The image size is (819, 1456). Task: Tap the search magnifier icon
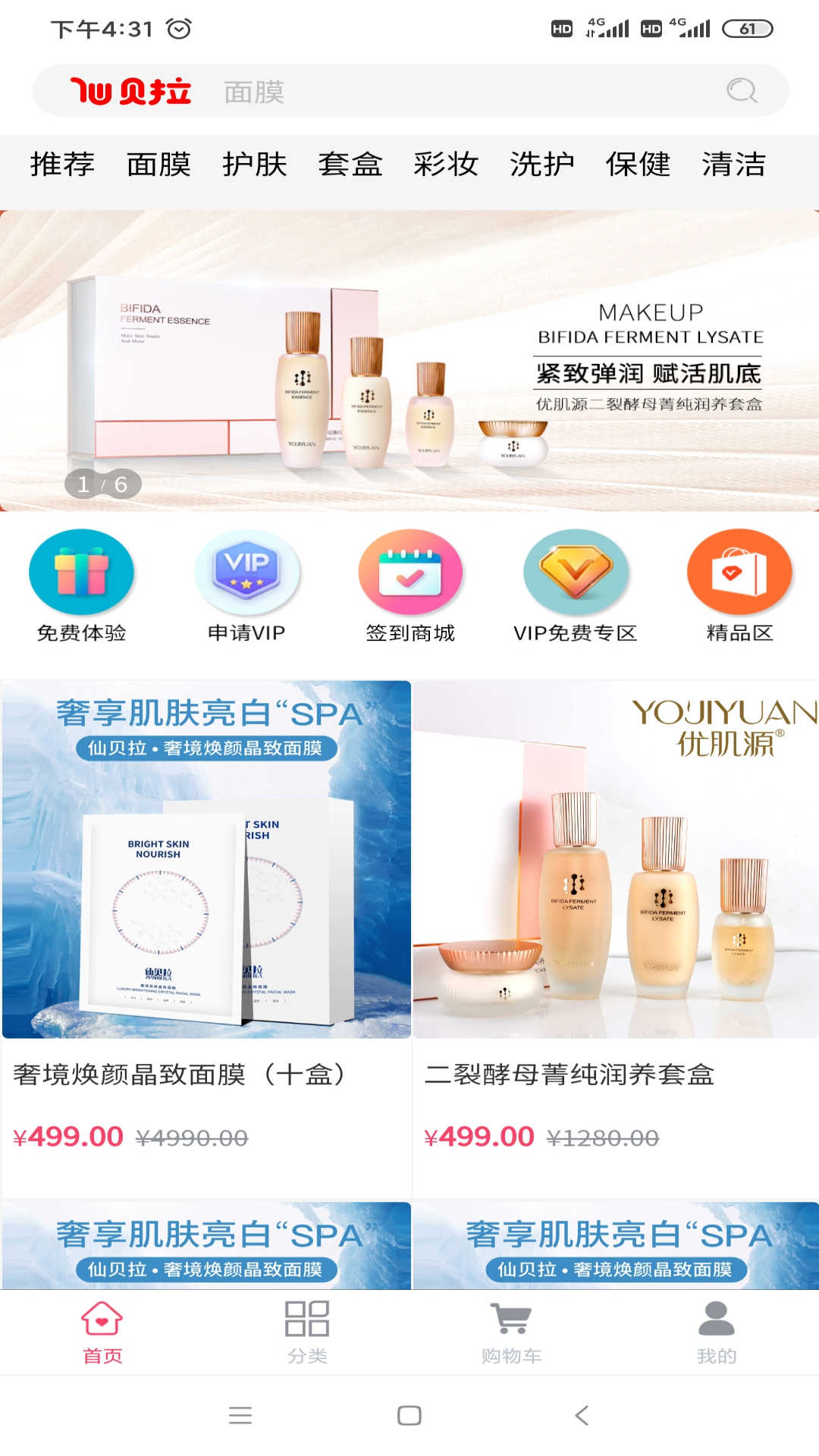tap(741, 91)
